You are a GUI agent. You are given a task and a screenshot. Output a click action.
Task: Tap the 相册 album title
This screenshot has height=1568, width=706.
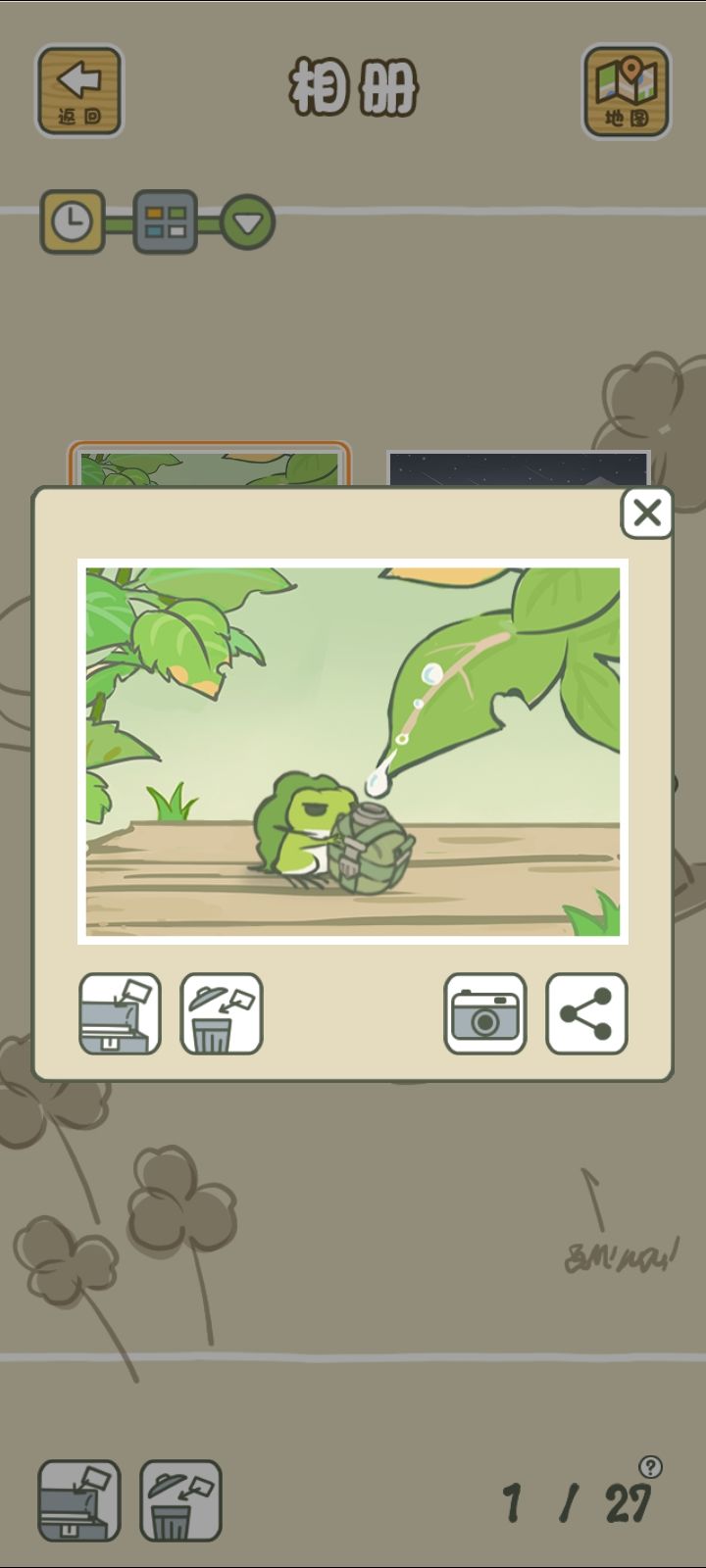coord(353,88)
